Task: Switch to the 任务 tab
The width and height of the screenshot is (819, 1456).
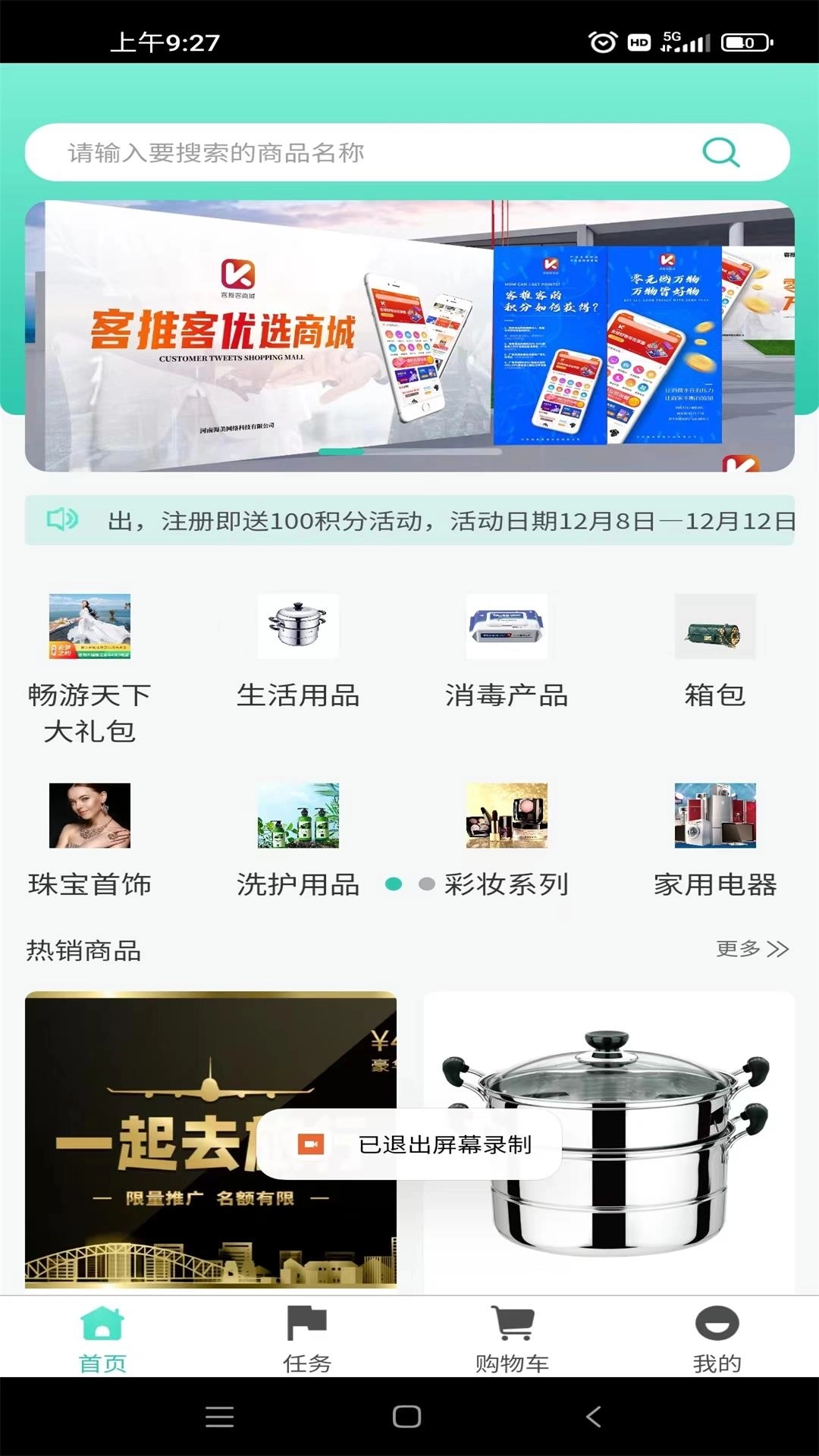Action: click(x=307, y=1339)
